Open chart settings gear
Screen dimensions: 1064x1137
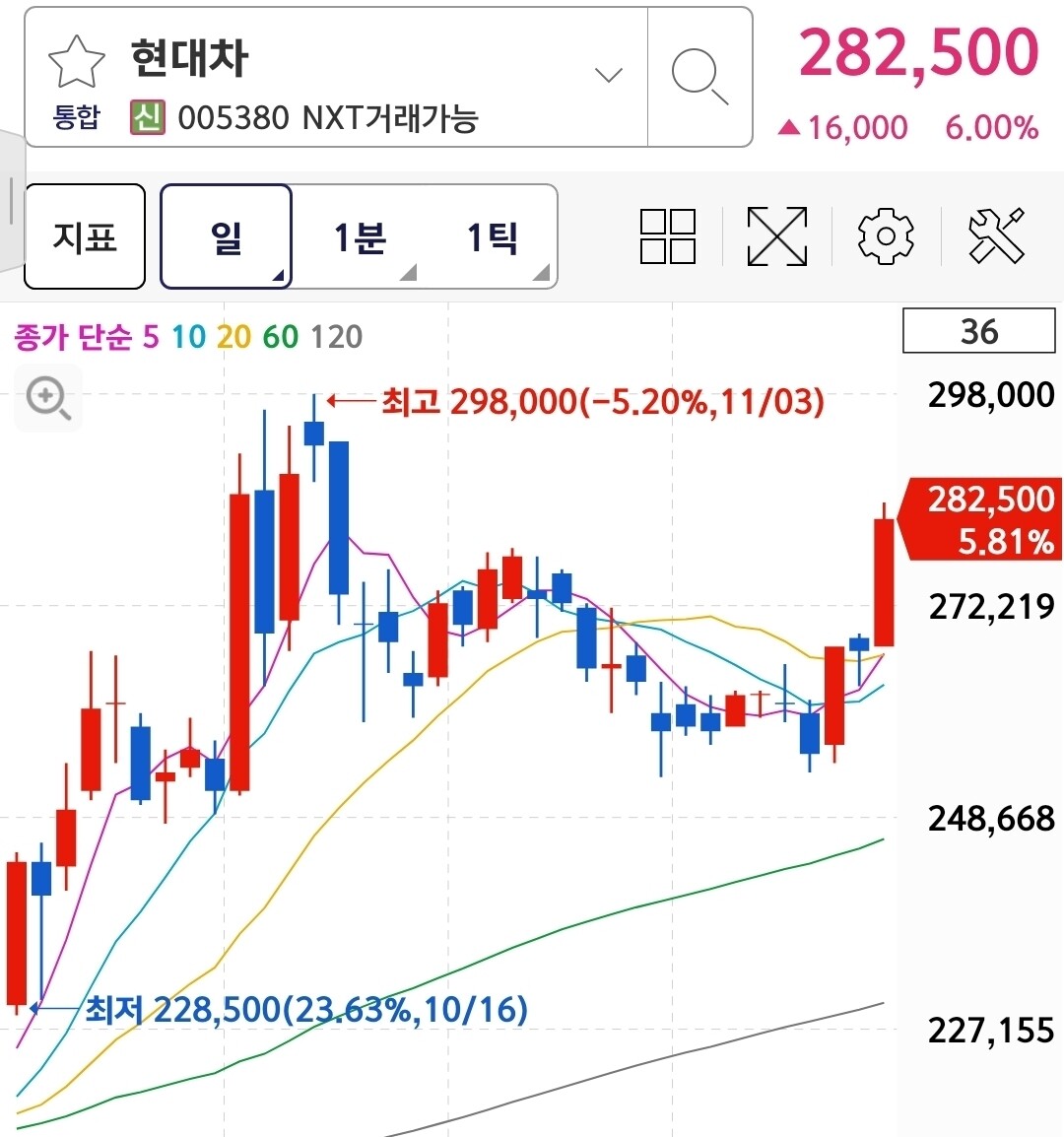click(886, 236)
